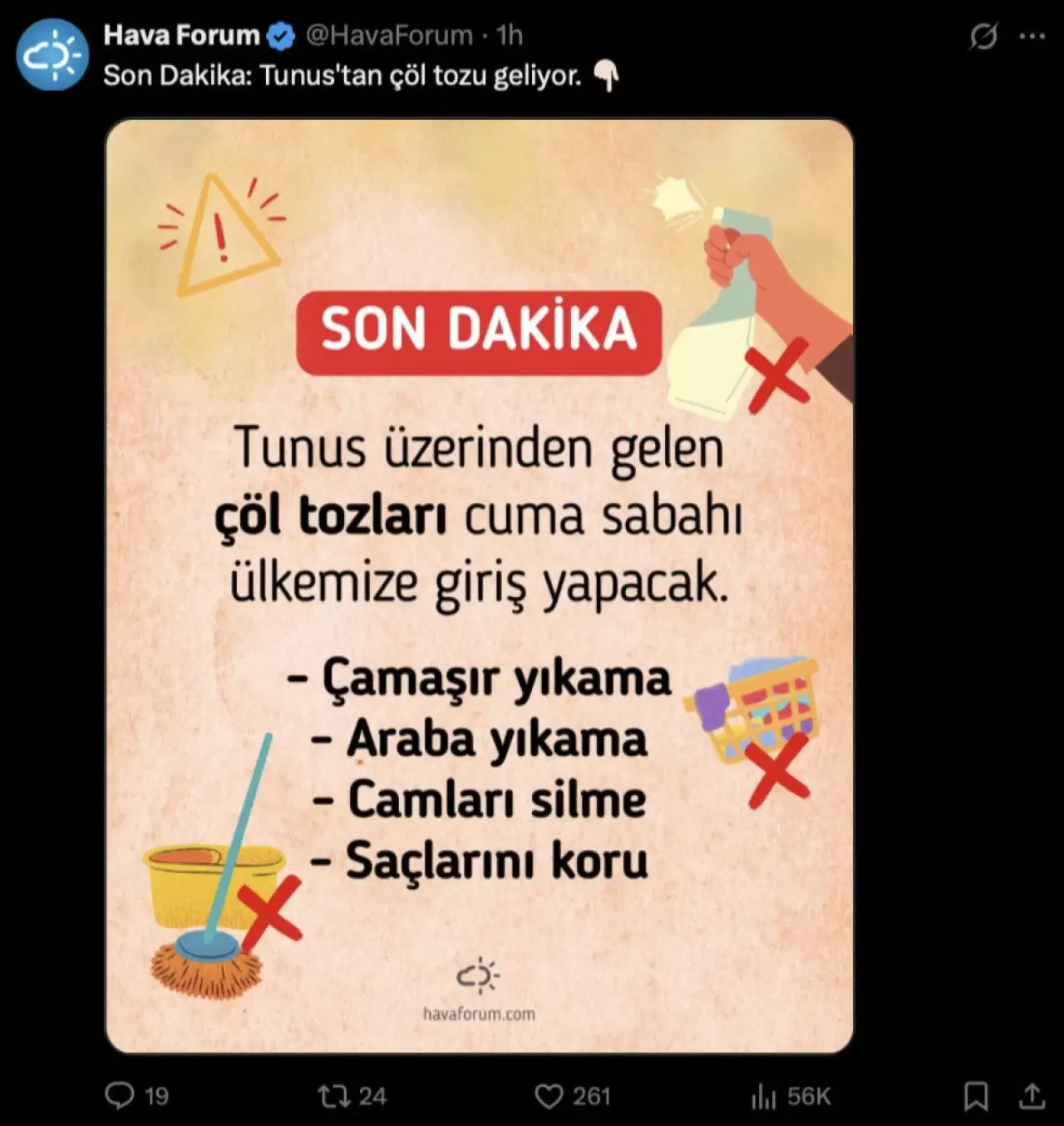
Task: Reply to Hava Forum's post
Action: click(121, 1095)
